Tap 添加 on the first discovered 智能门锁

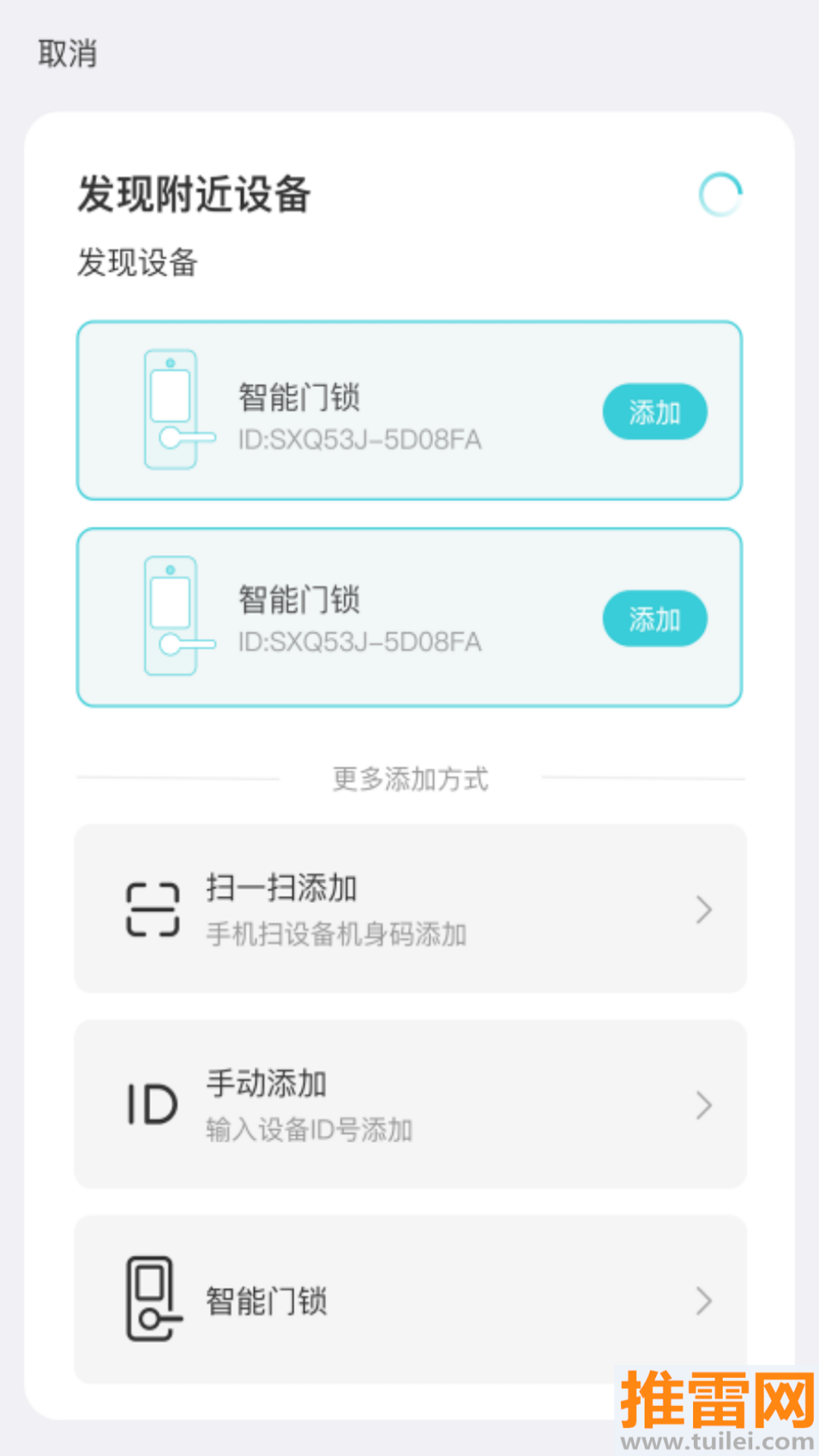click(654, 412)
